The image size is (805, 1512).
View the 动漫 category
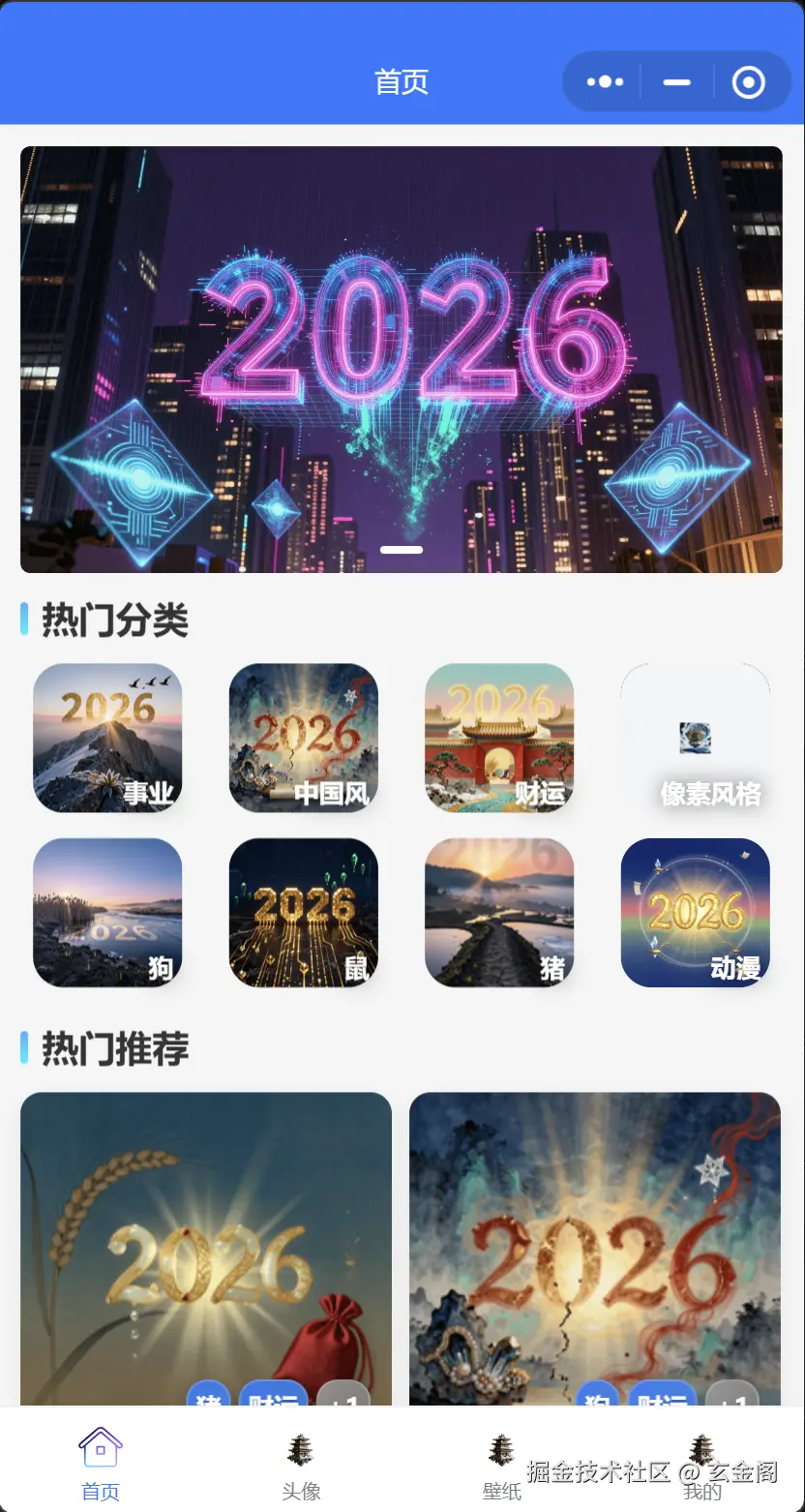[695, 913]
